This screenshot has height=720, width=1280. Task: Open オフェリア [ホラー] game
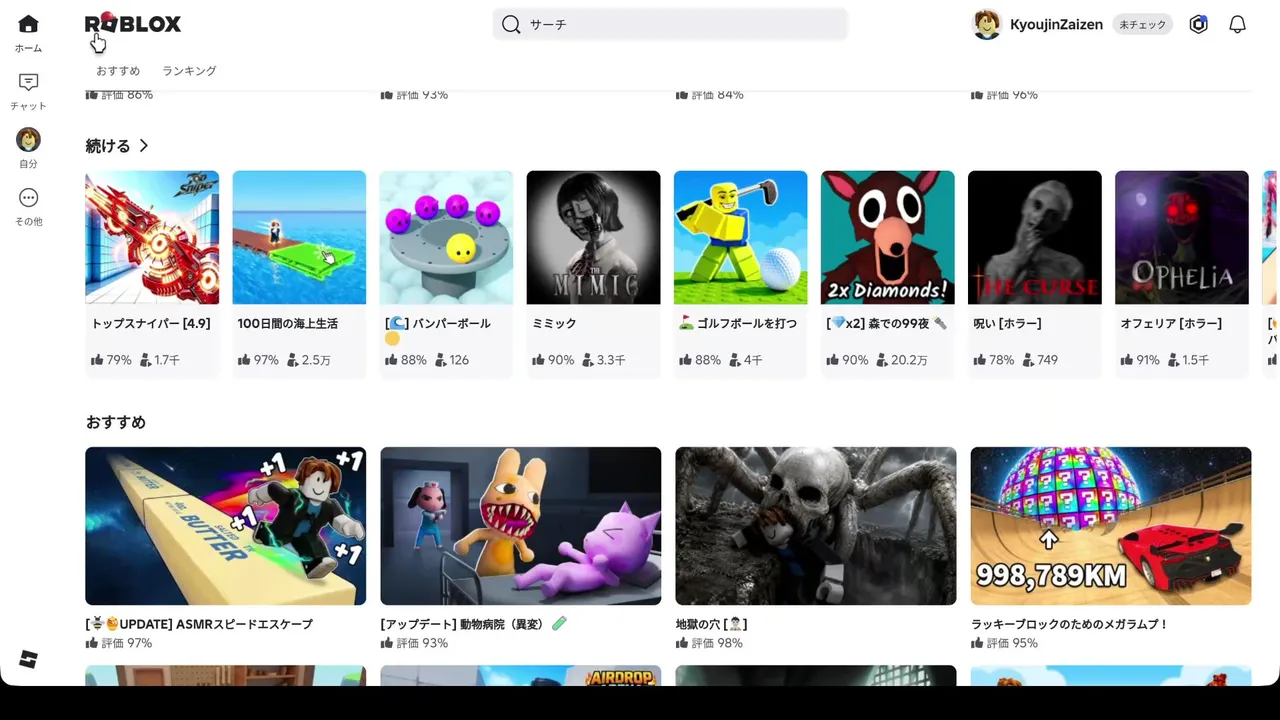1182,273
